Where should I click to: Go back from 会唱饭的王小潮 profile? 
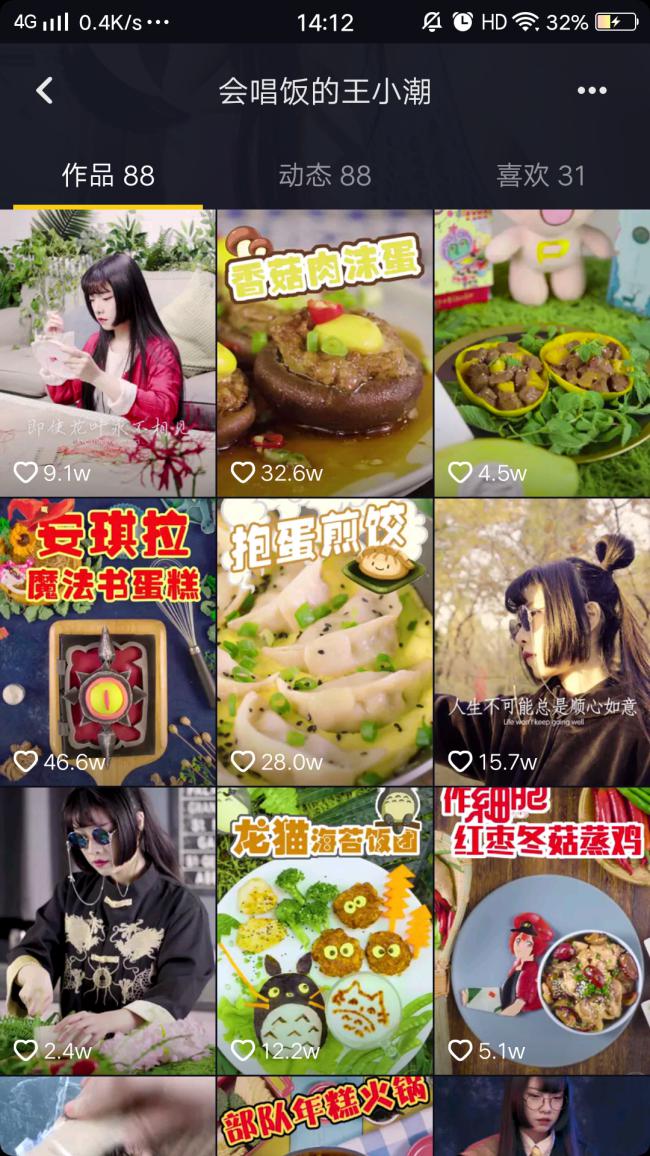coord(44,91)
